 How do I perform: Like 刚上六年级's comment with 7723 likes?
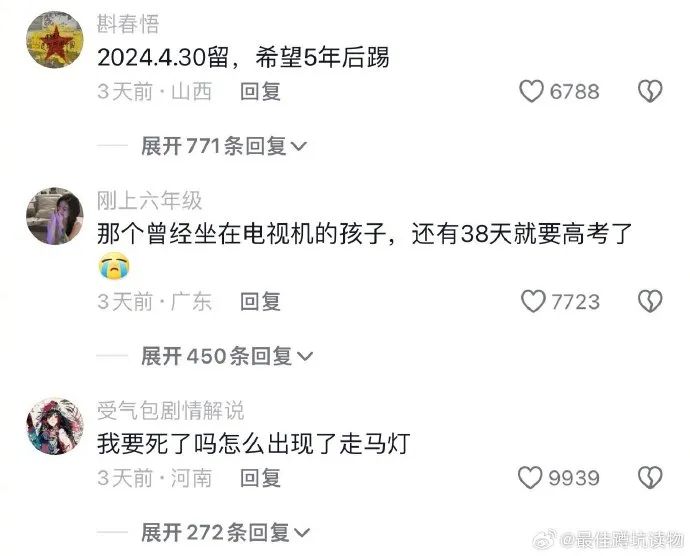pos(534,301)
